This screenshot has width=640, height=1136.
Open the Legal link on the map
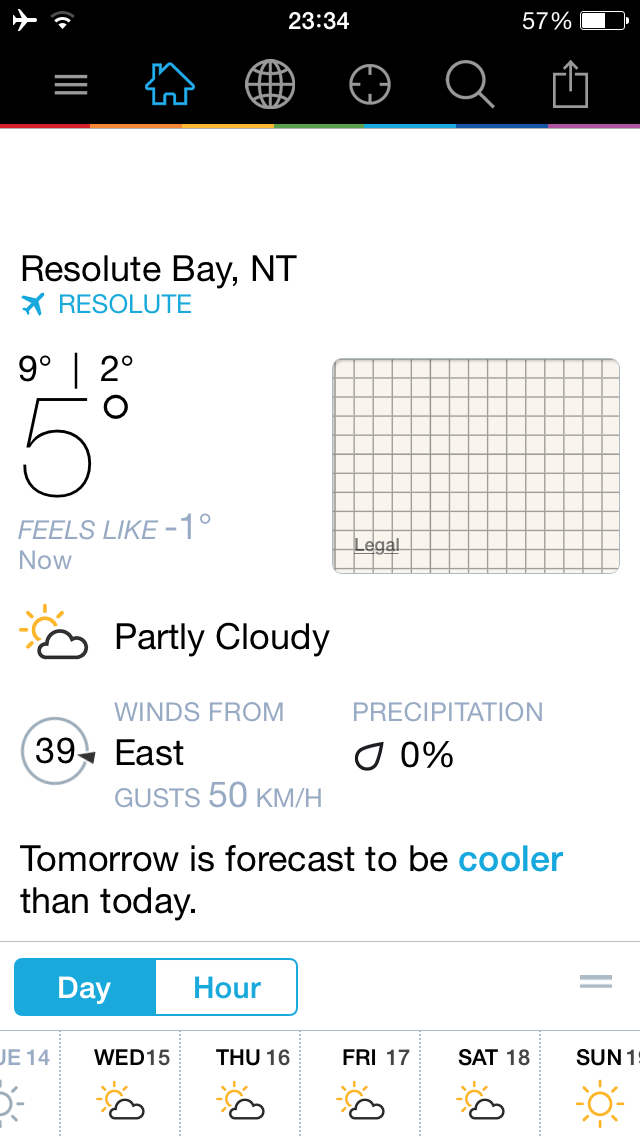click(376, 545)
